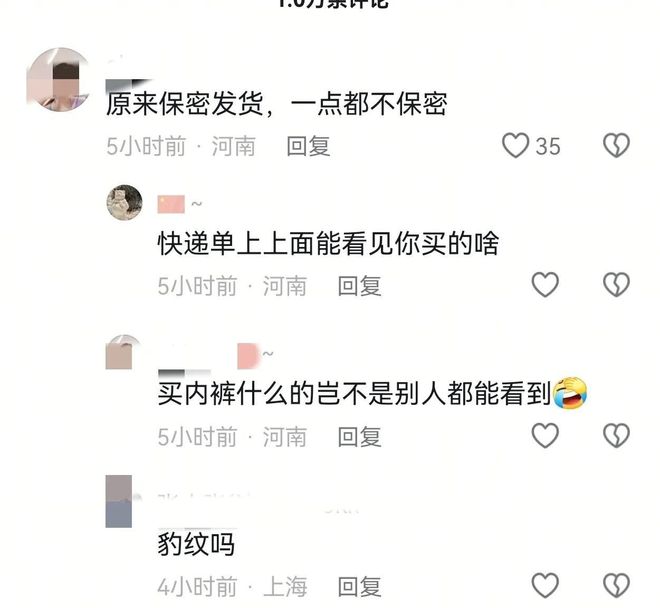
Task: Reply to 快递单上上面能看见你买的啥
Action: [359, 286]
